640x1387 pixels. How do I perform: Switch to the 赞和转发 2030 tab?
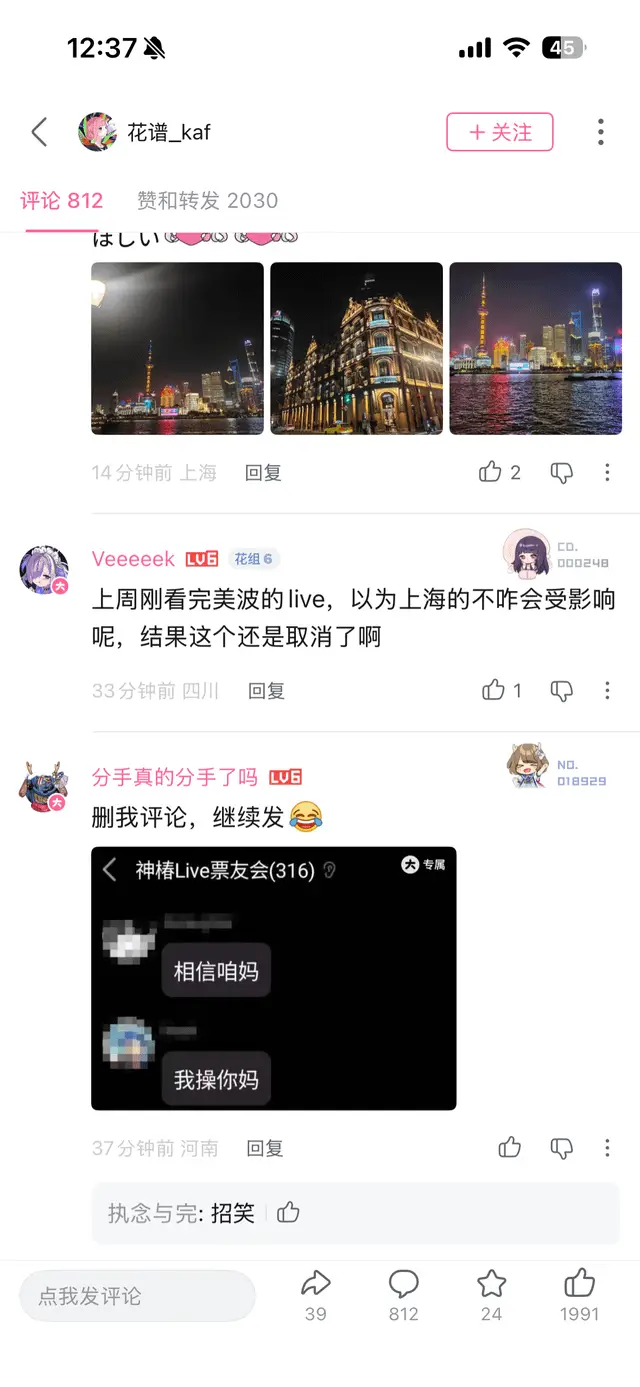click(207, 201)
